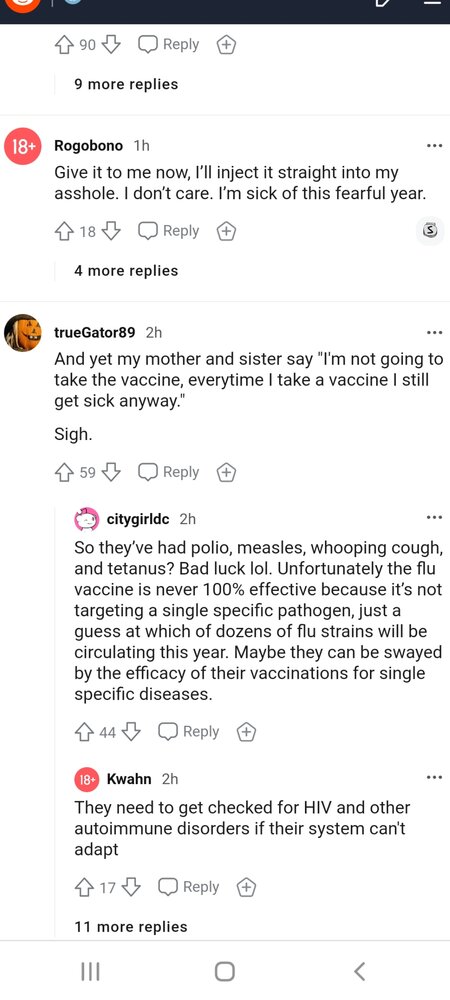Reply to Rogobono's comment
450x1000 pixels.
[x=170, y=232]
